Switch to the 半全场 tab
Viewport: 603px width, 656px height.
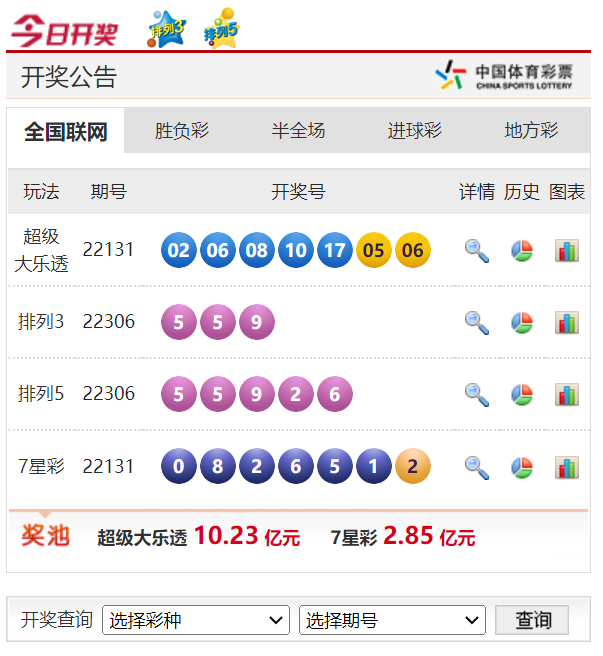point(298,131)
